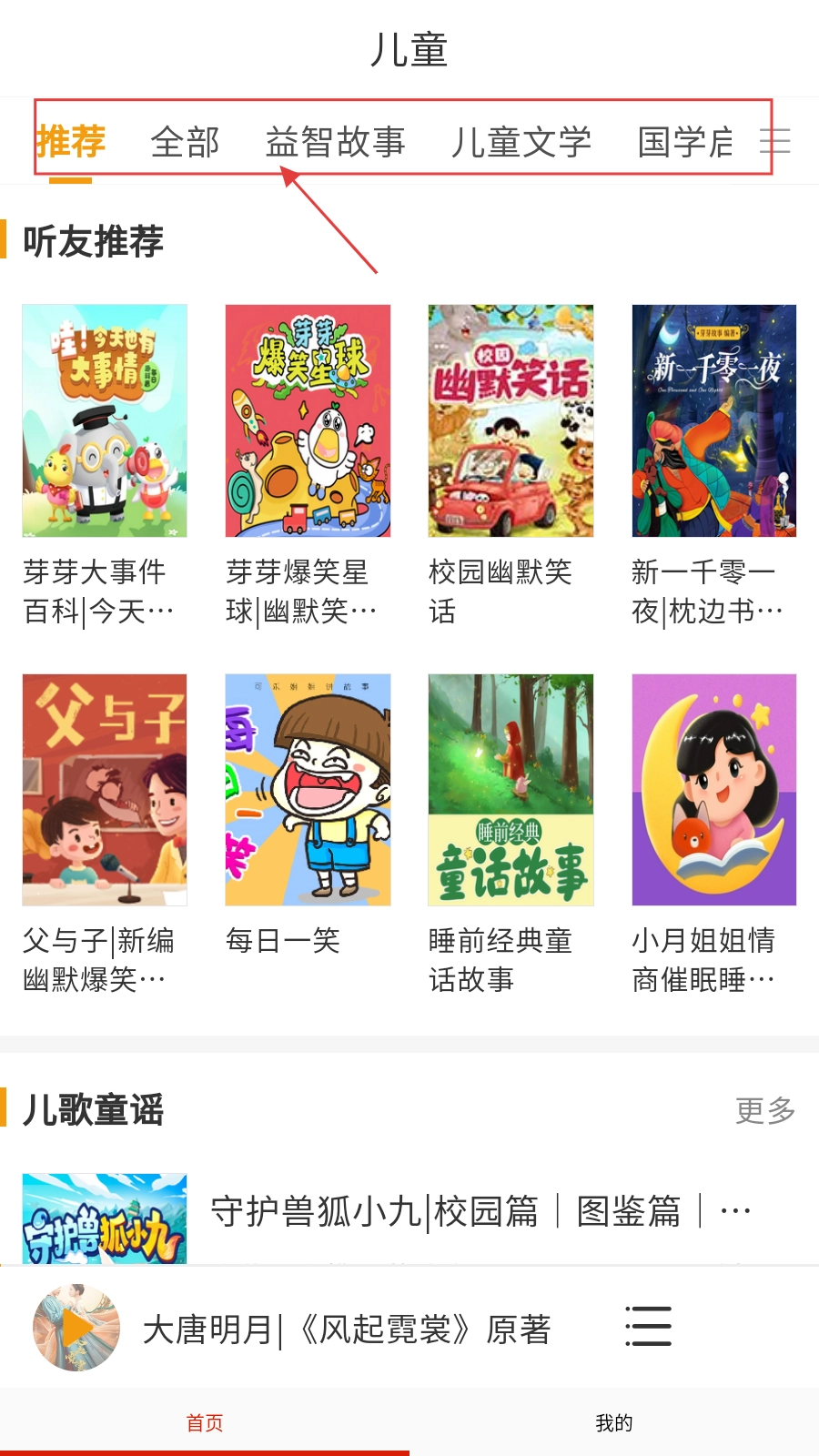Switch to the 我的 tab
819x1456 pixels.
(614, 1422)
